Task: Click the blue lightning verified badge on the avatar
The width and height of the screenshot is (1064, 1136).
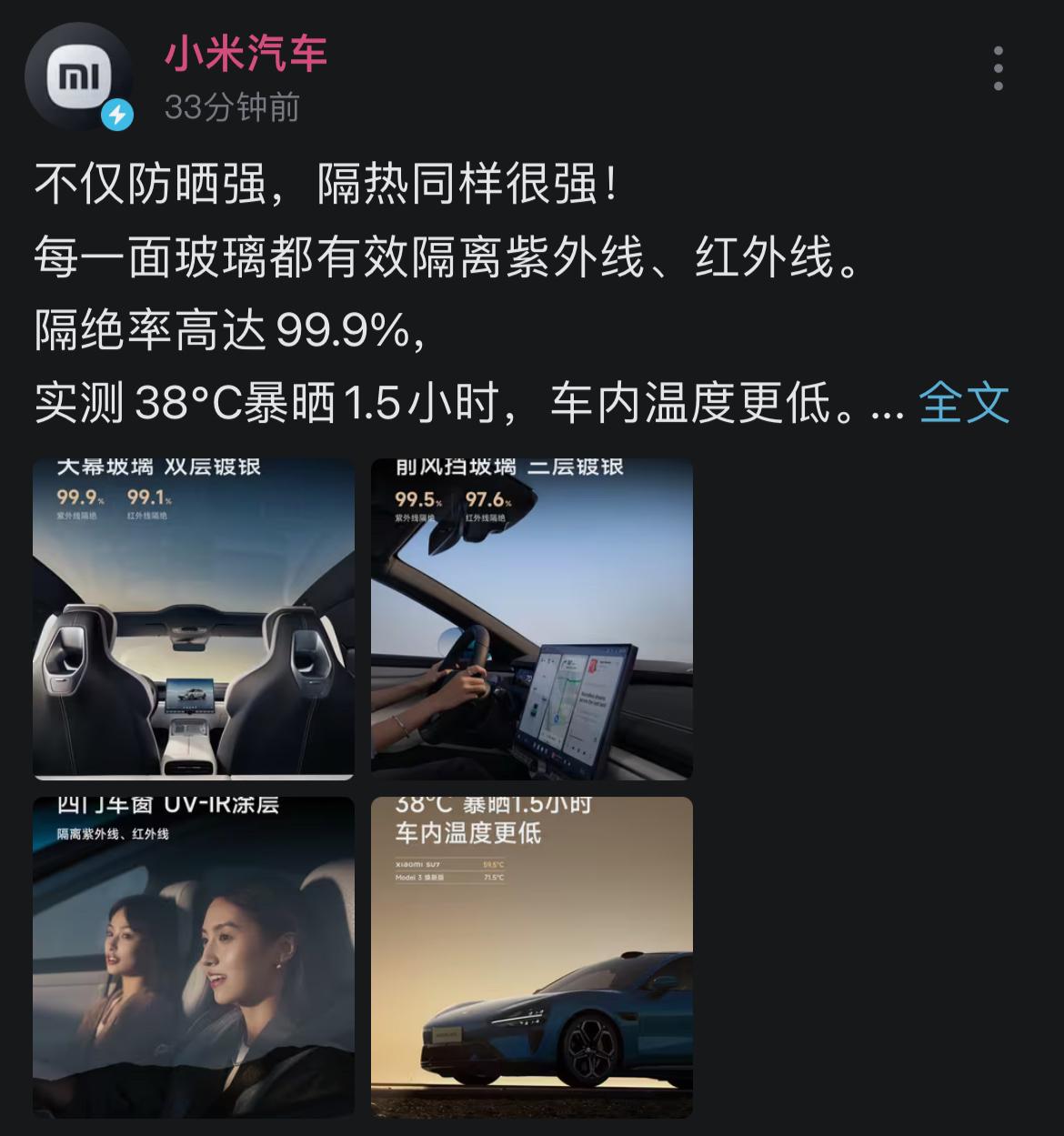Action: coord(115,113)
